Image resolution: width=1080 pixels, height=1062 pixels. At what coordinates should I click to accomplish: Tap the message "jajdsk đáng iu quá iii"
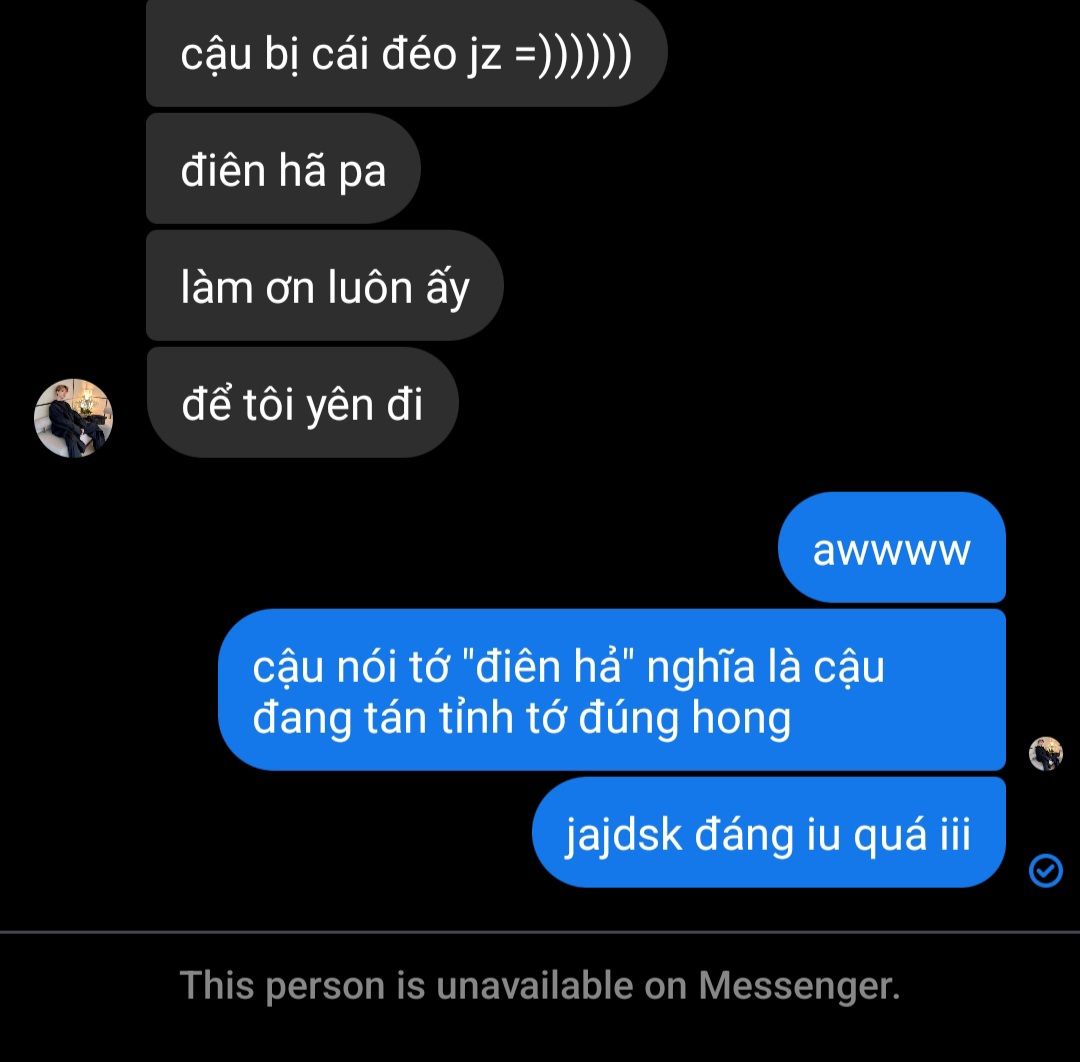tap(768, 833)
